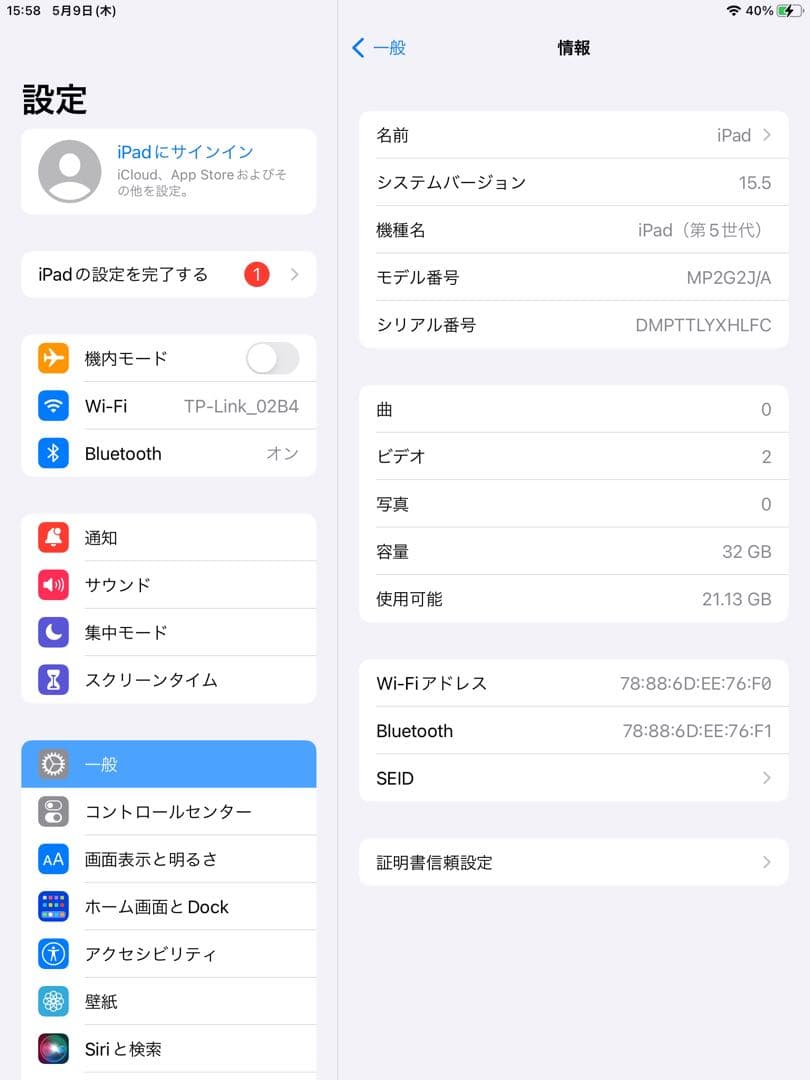810x1080 pixels.
Task: Tap the コントロールセンター icon
Action: 52,812
